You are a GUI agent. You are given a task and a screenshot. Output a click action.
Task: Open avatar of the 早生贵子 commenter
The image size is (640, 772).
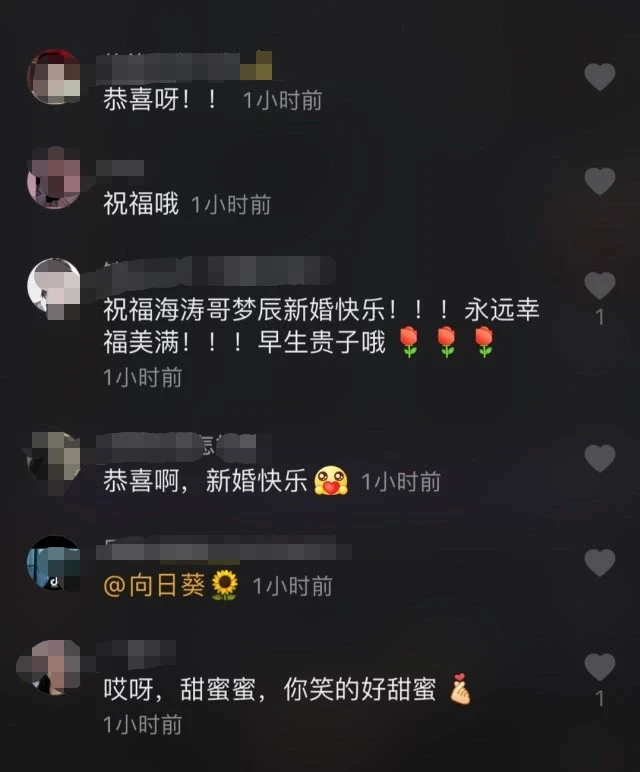click(x=54, y=286)
